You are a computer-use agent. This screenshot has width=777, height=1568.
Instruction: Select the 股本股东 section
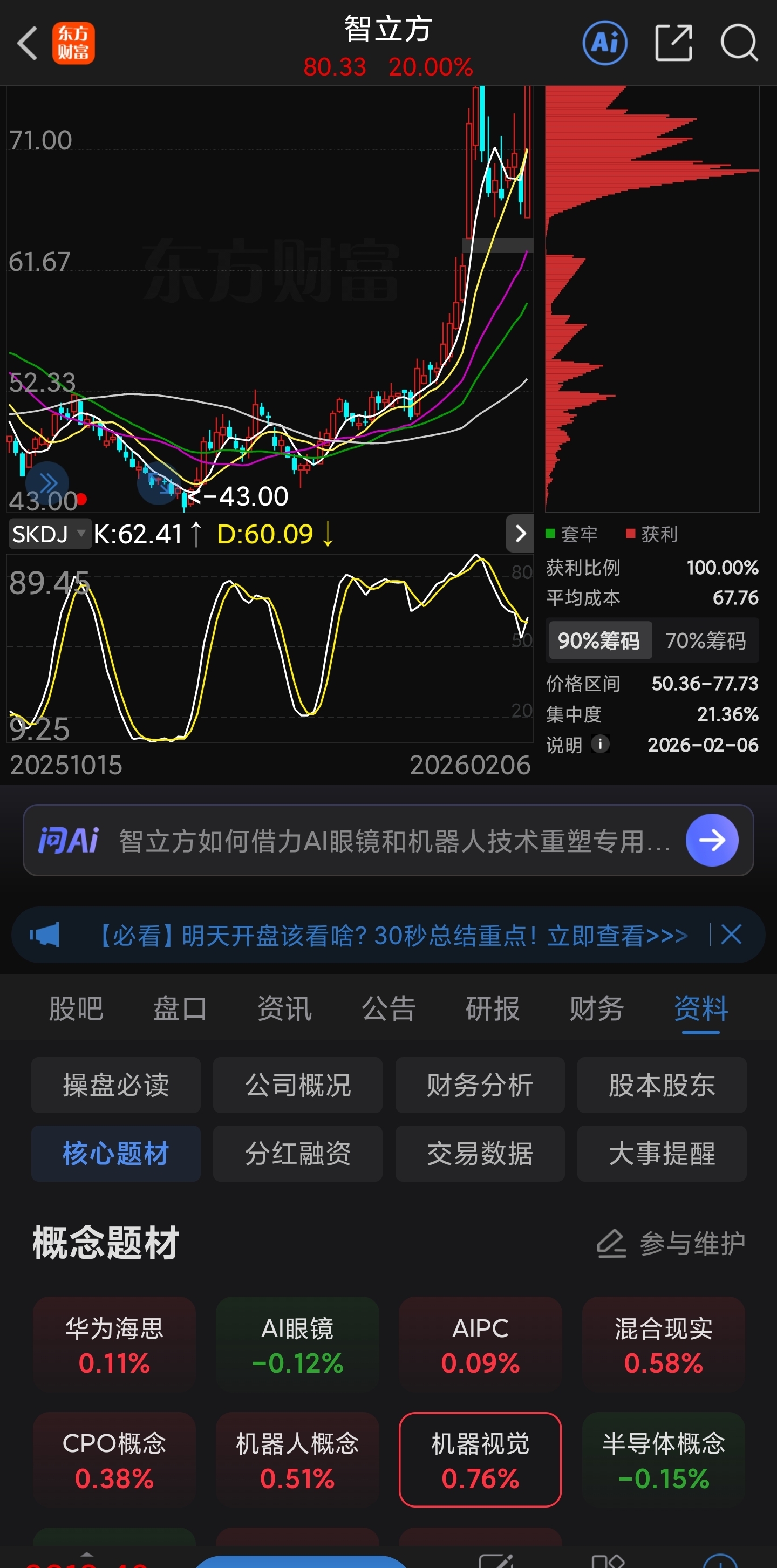pyautogui.click(x=662, y=1085)
